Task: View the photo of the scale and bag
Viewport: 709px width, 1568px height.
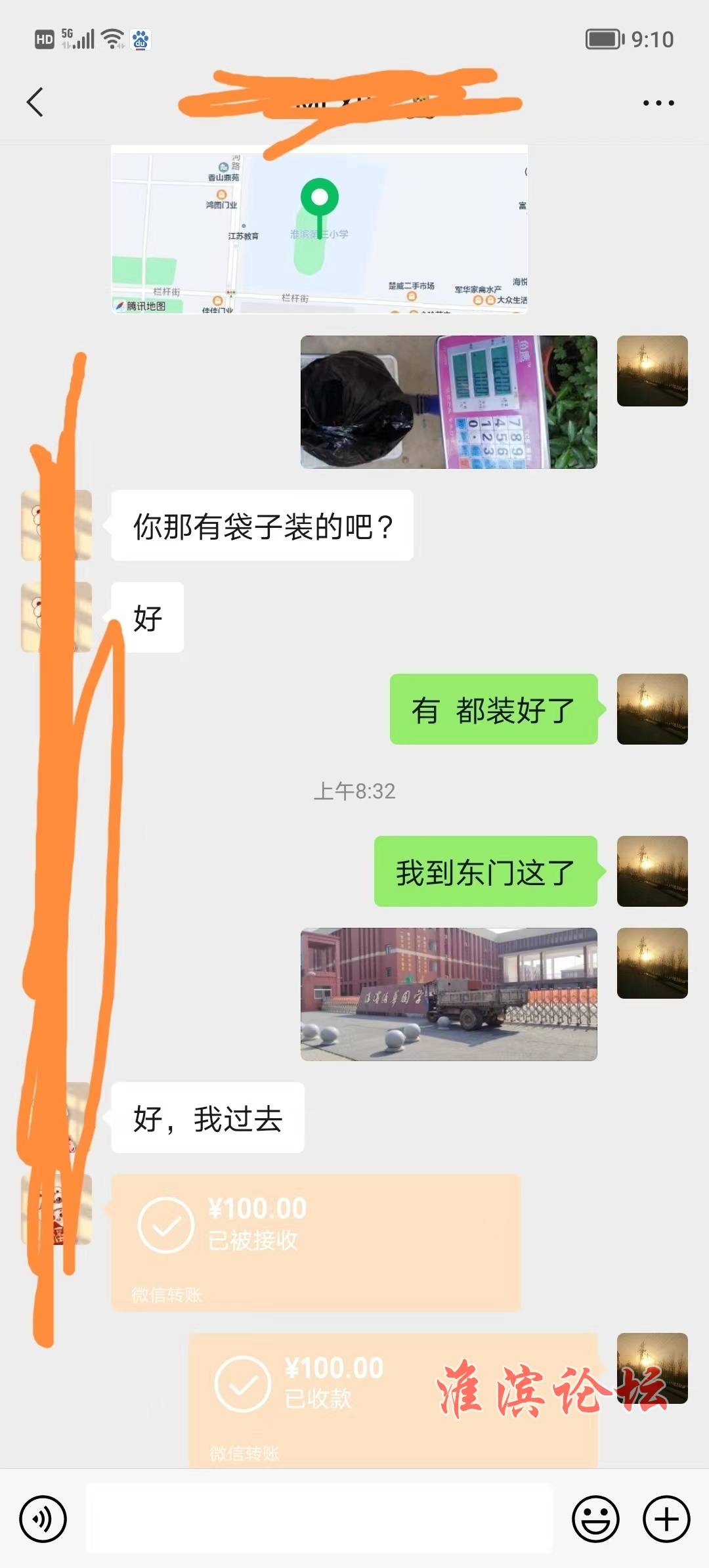Action: pos(448,402)
